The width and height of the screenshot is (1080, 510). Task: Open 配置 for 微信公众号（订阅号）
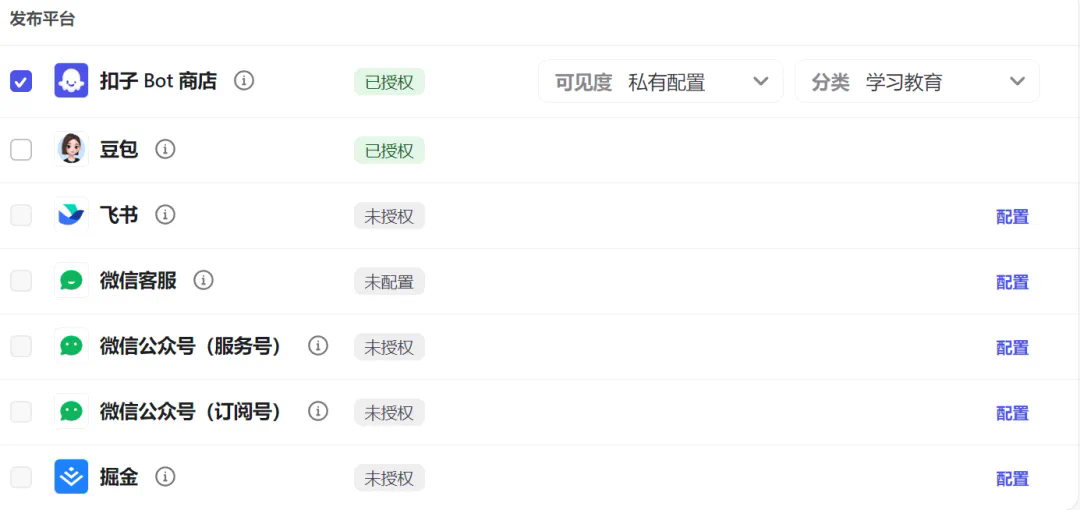click(1012, 413)
